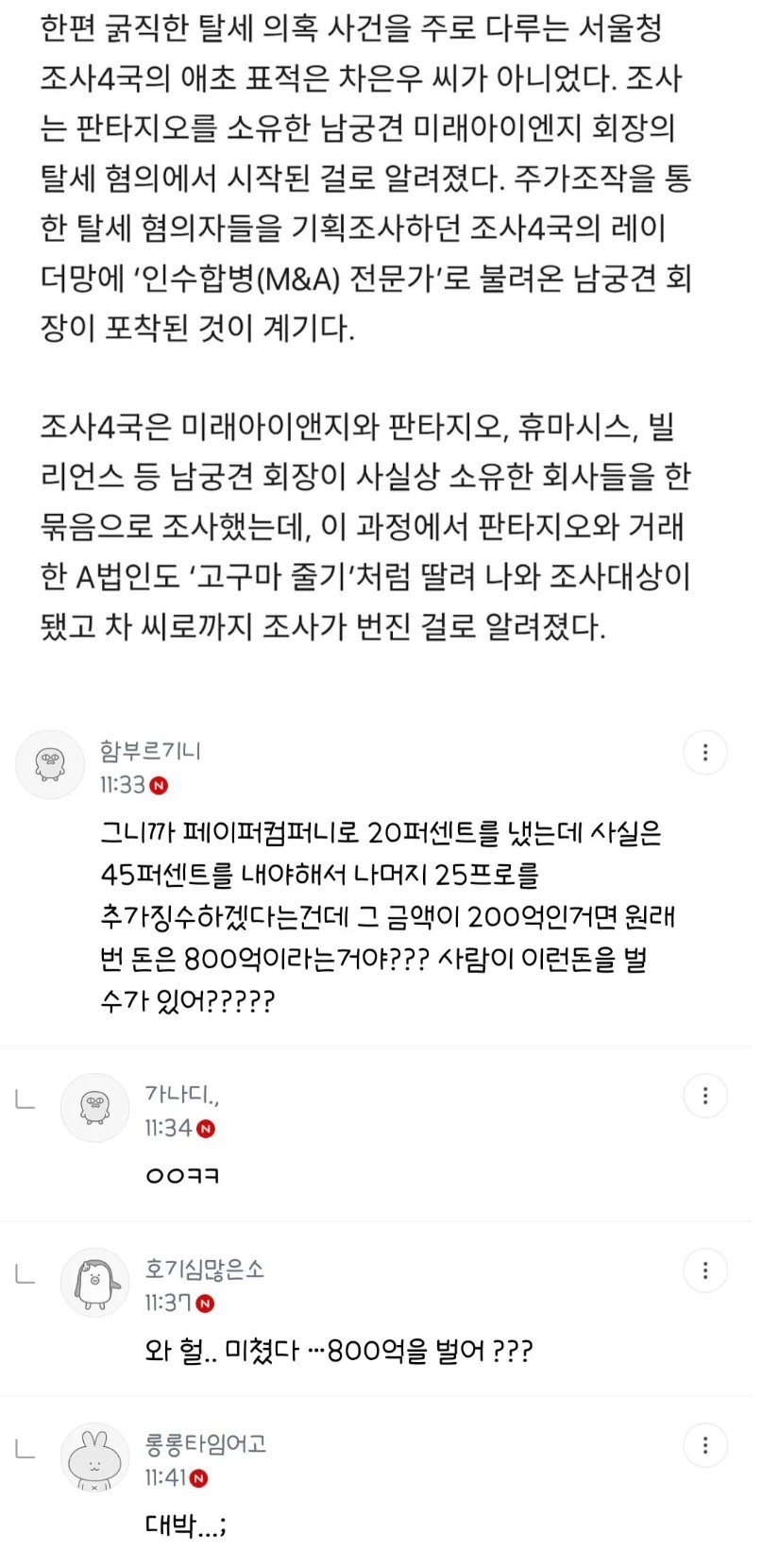
Task: Tap the nickname 호기심많은소
Action: tap(204, 1269)
